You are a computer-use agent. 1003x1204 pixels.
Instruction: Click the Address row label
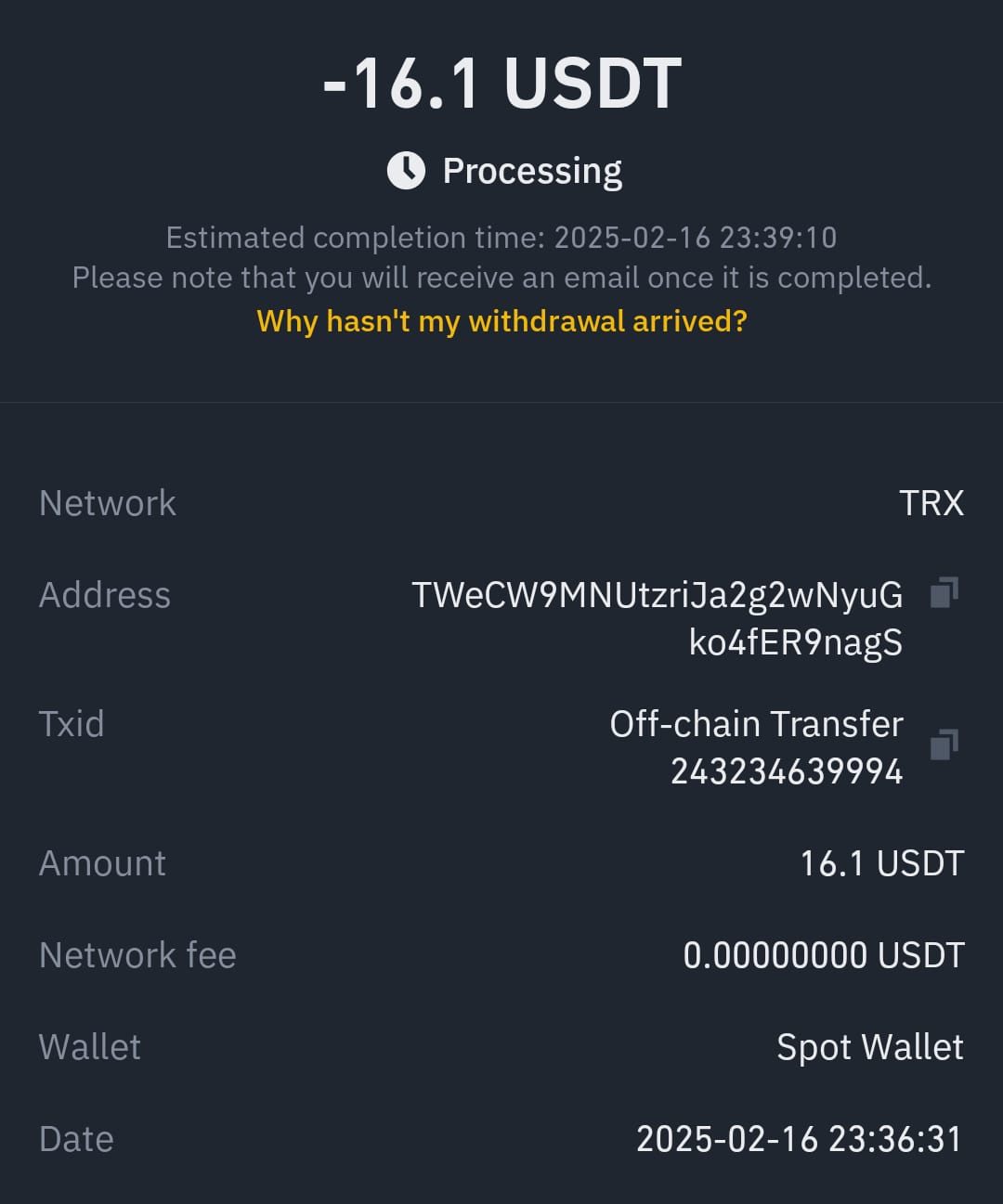104,595
